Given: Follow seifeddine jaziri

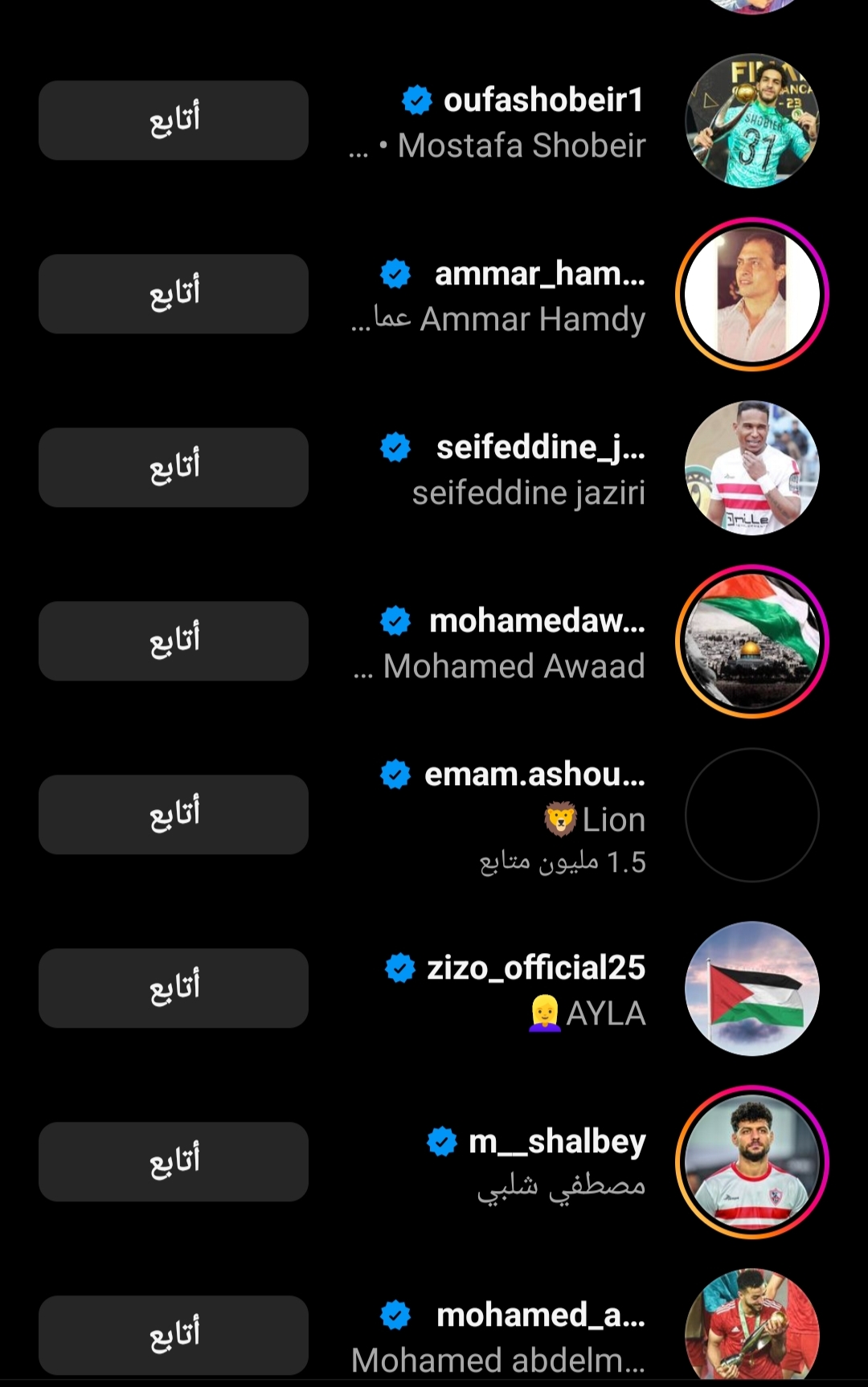Looking at the screenshot, I should [x=174, y=468].
